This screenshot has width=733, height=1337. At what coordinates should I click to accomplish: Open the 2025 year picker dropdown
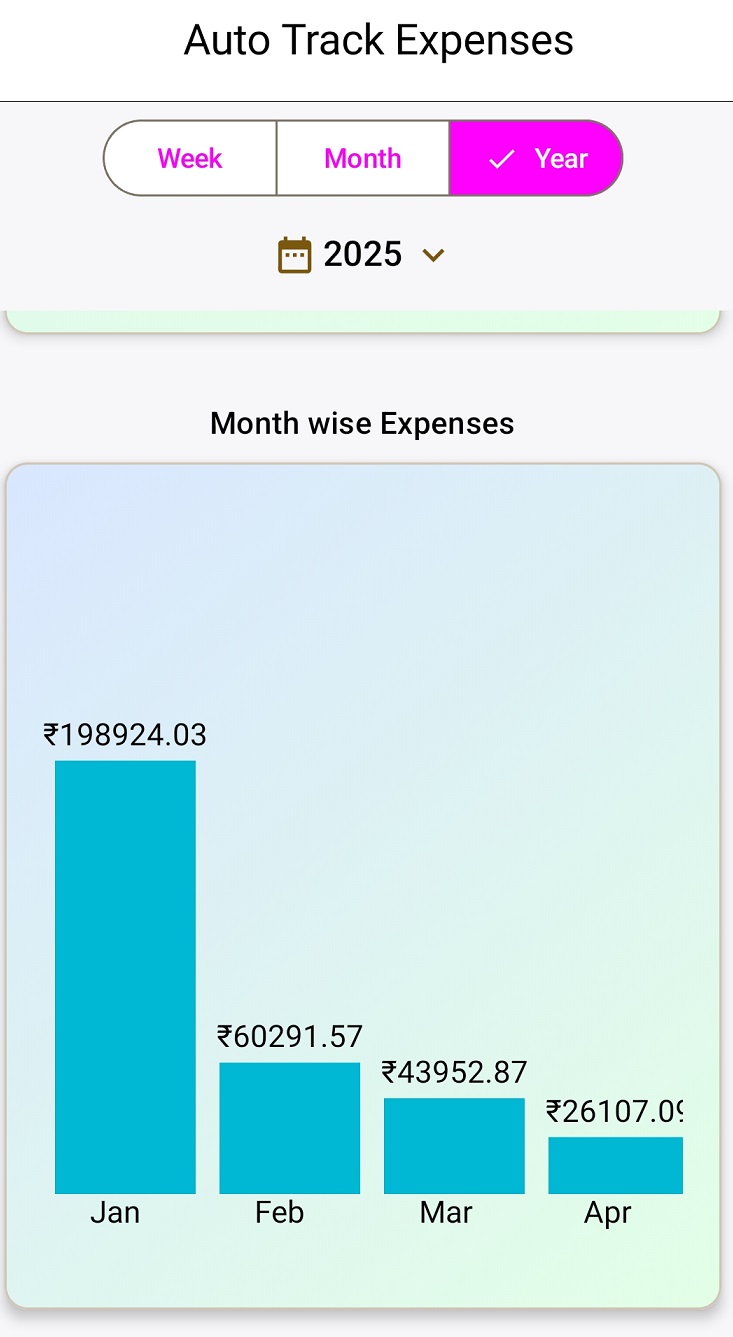click(362, 255)
